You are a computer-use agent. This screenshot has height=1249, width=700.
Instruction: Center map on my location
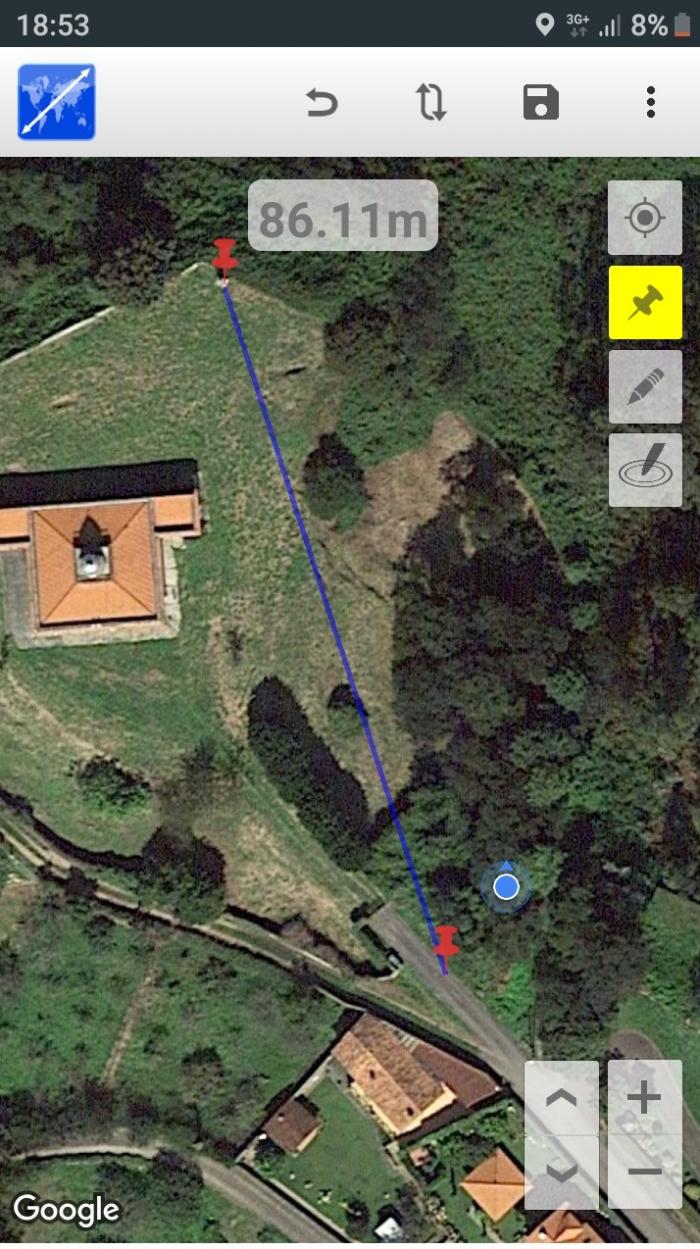pos(645,218)
